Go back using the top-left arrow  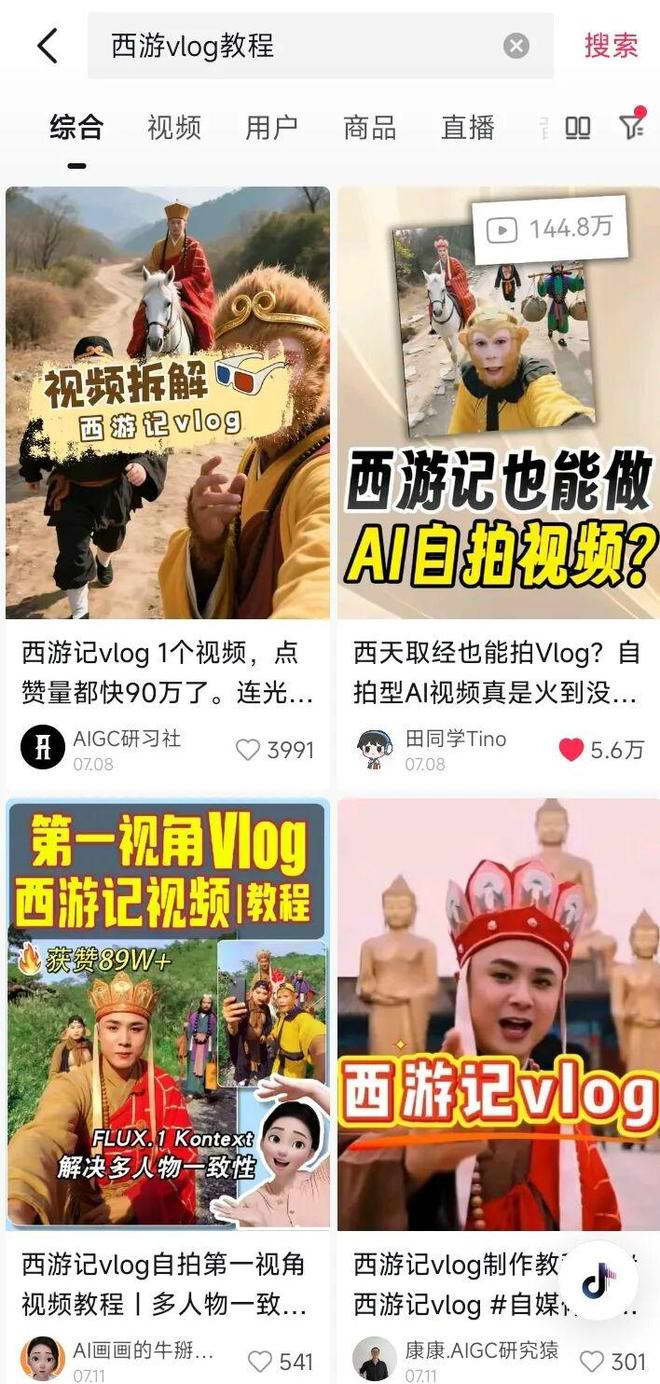coord(47,46)
